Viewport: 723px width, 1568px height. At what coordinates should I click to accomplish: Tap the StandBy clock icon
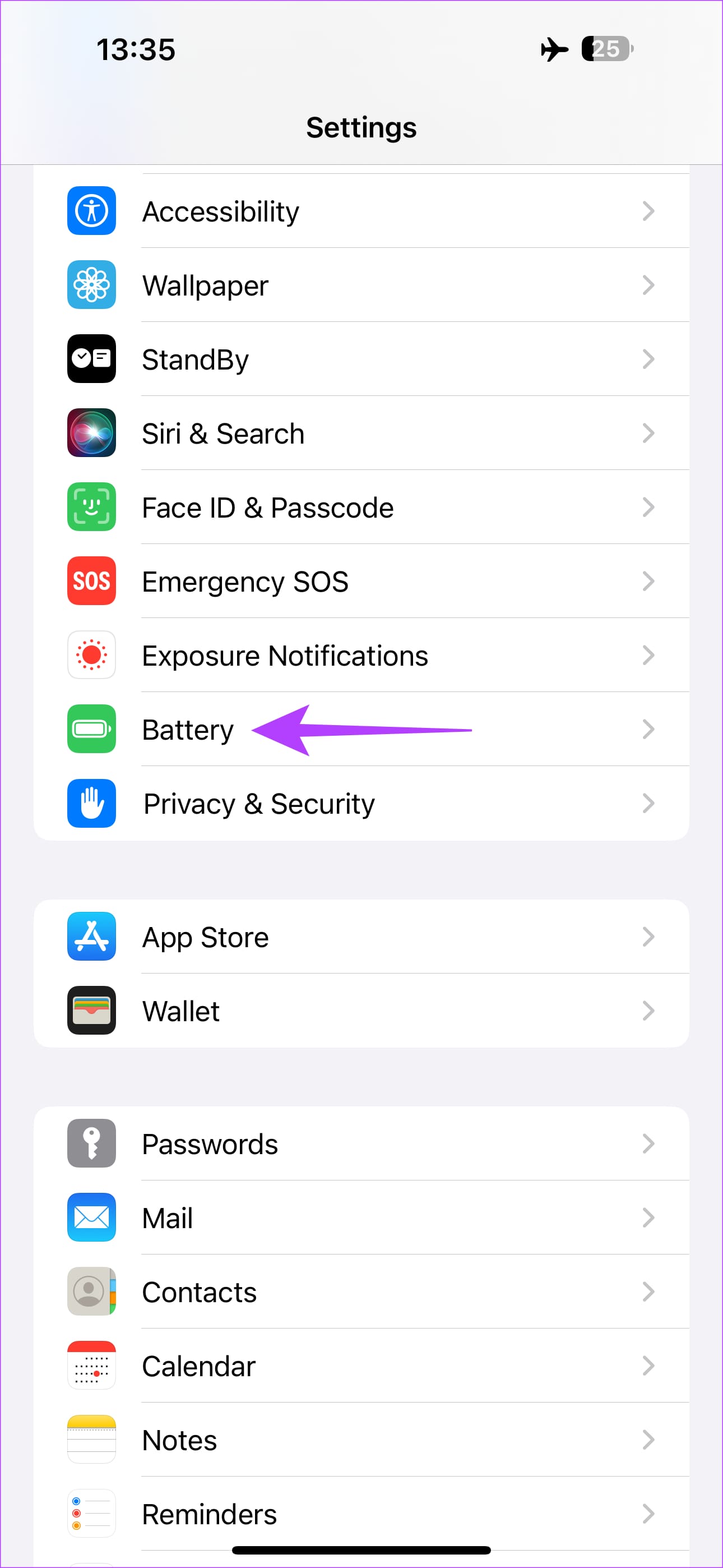[x=91, y=359]
